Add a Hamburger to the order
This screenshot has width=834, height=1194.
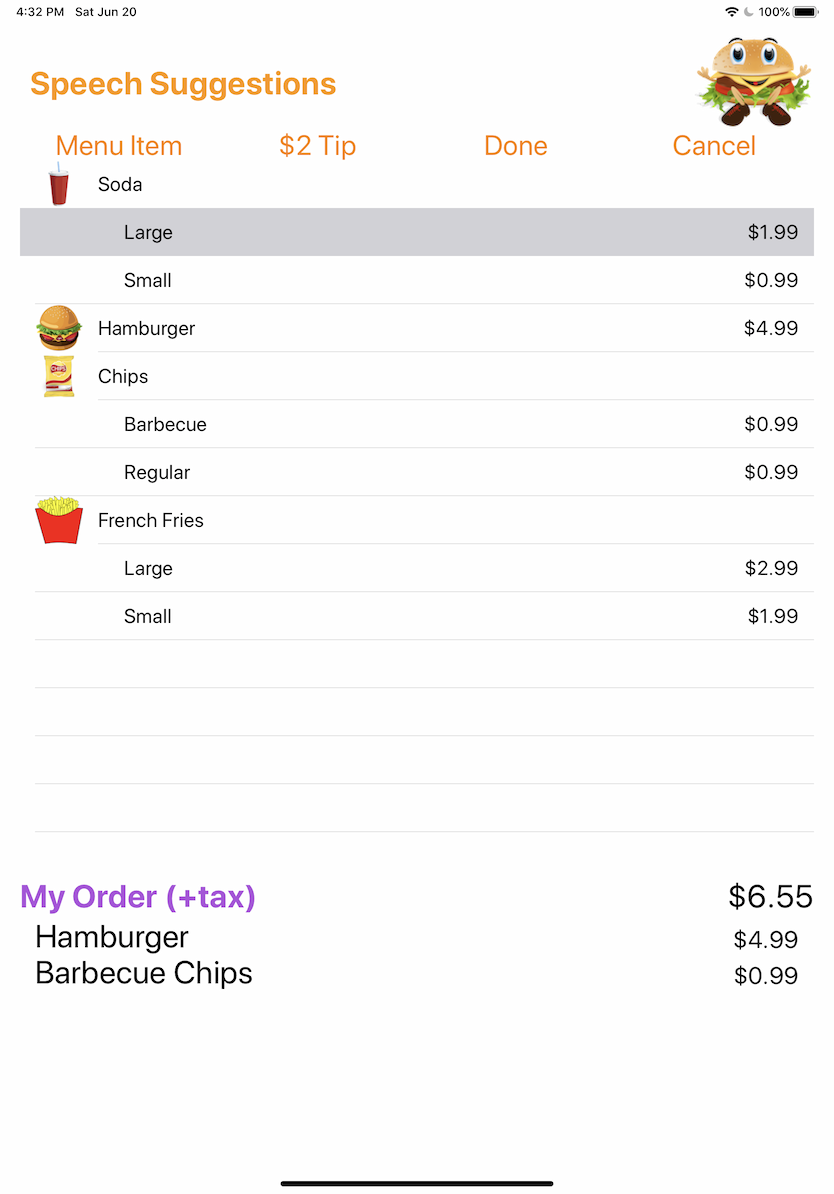point(416,328)
